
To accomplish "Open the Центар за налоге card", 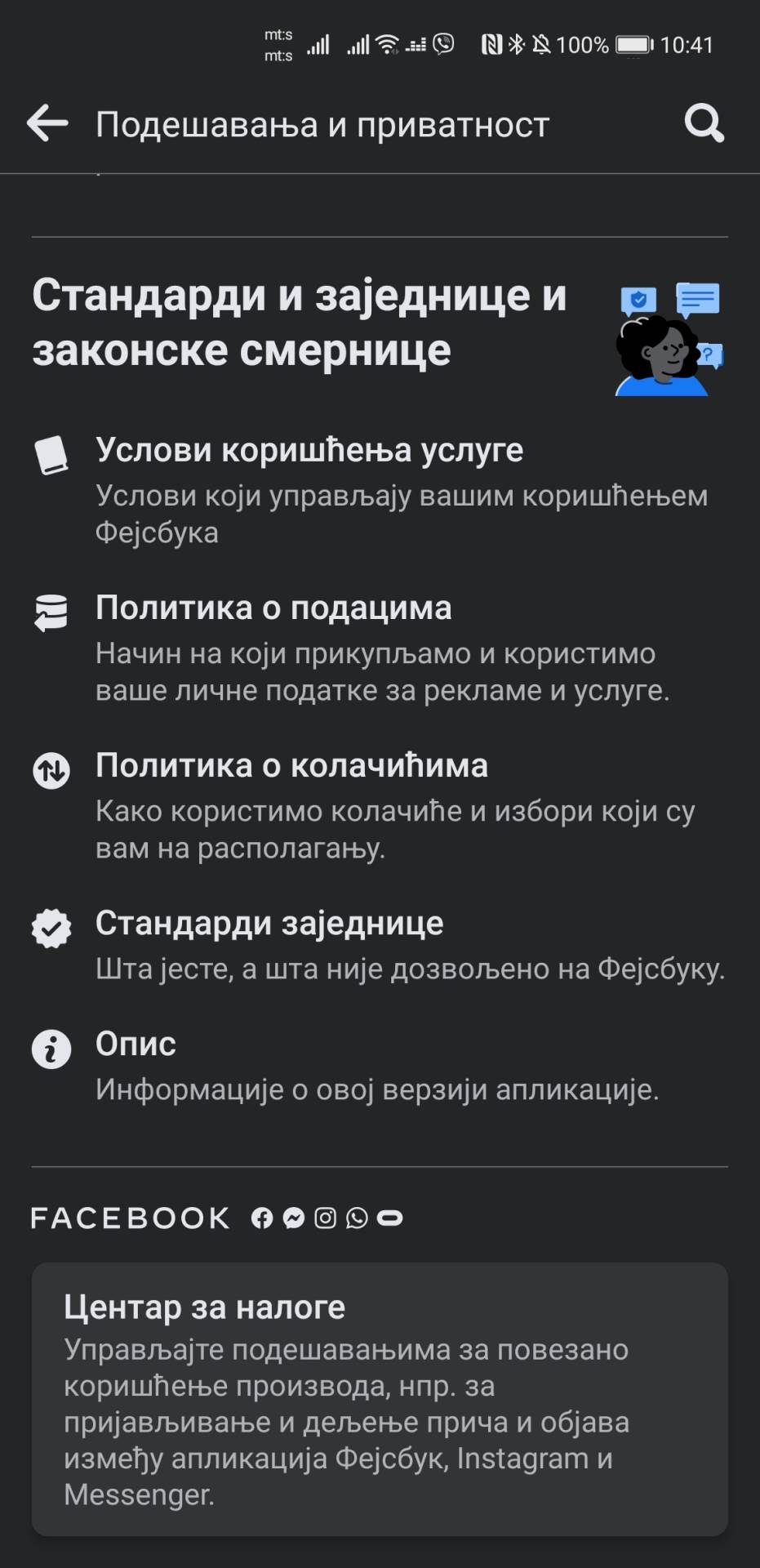I will [380, 1398].
